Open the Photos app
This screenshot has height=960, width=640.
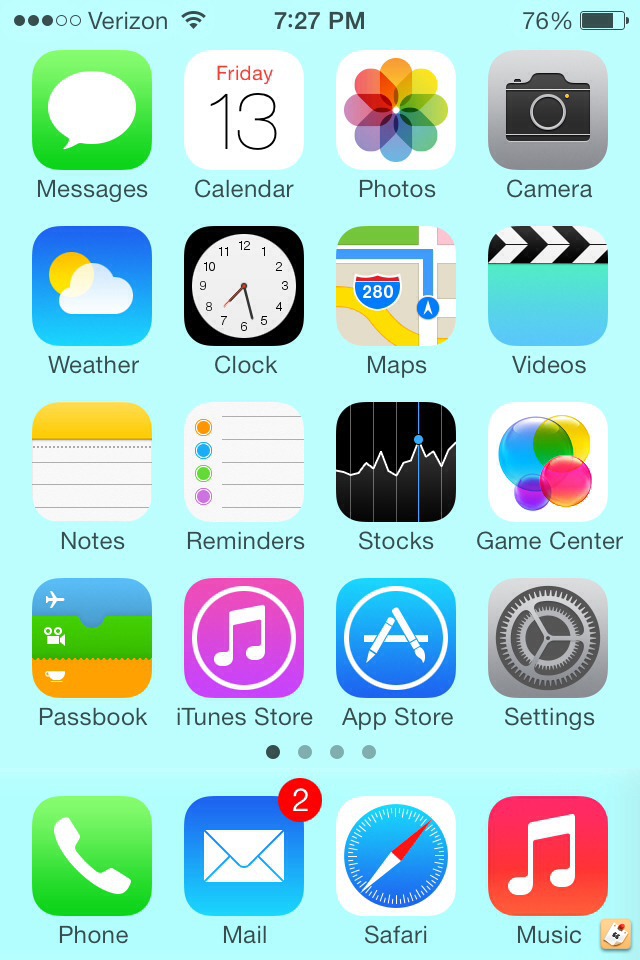pos(396,110)
